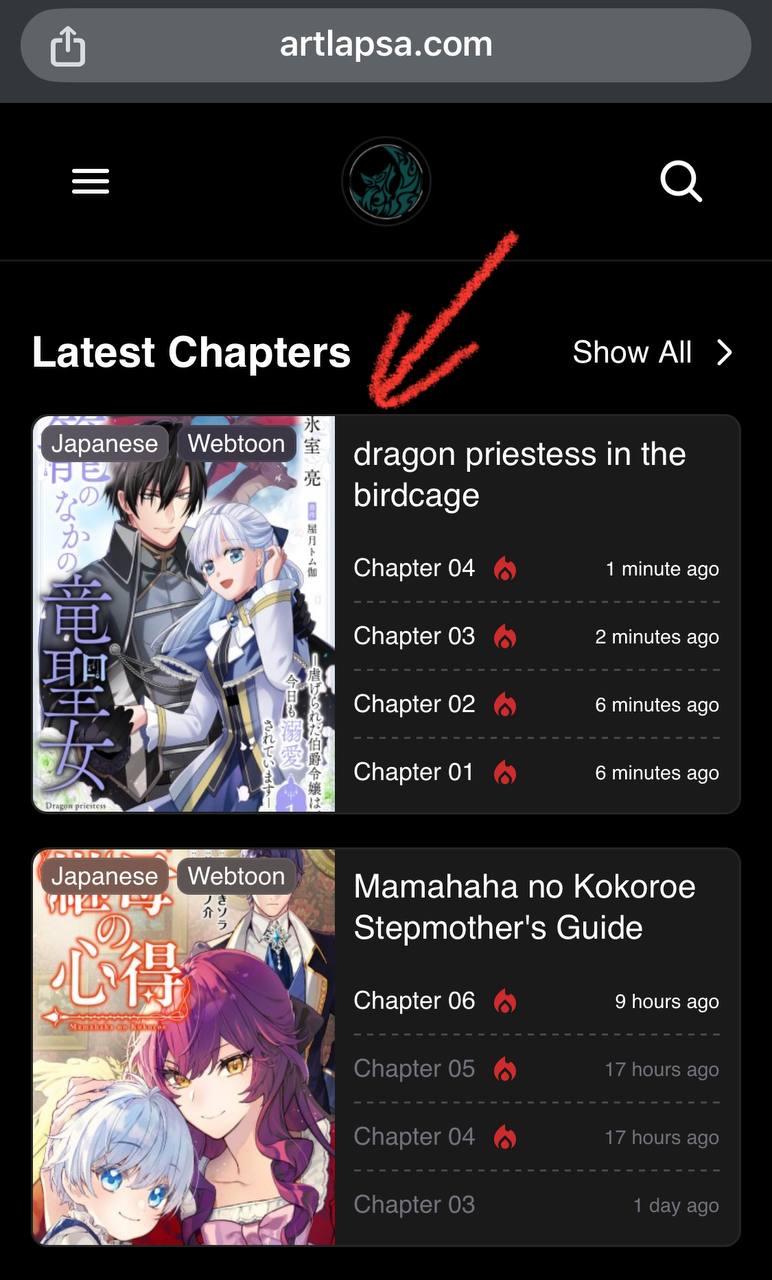Open dragon priestess in the birdcage title

519,474
